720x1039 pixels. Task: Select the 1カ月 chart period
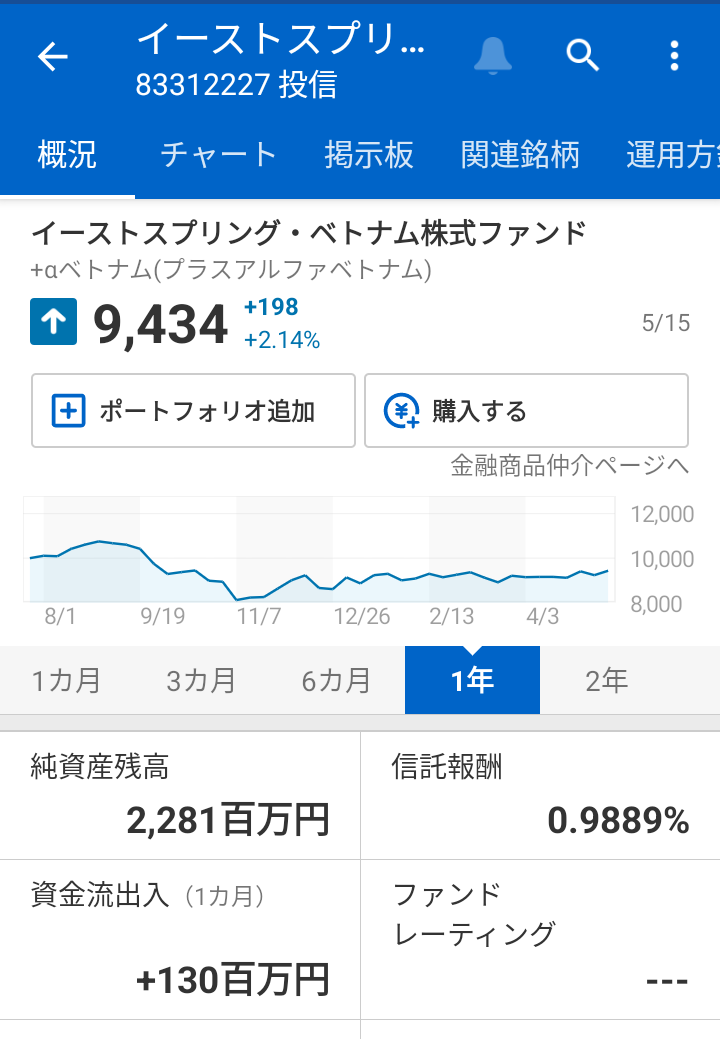tap(66, 679)
